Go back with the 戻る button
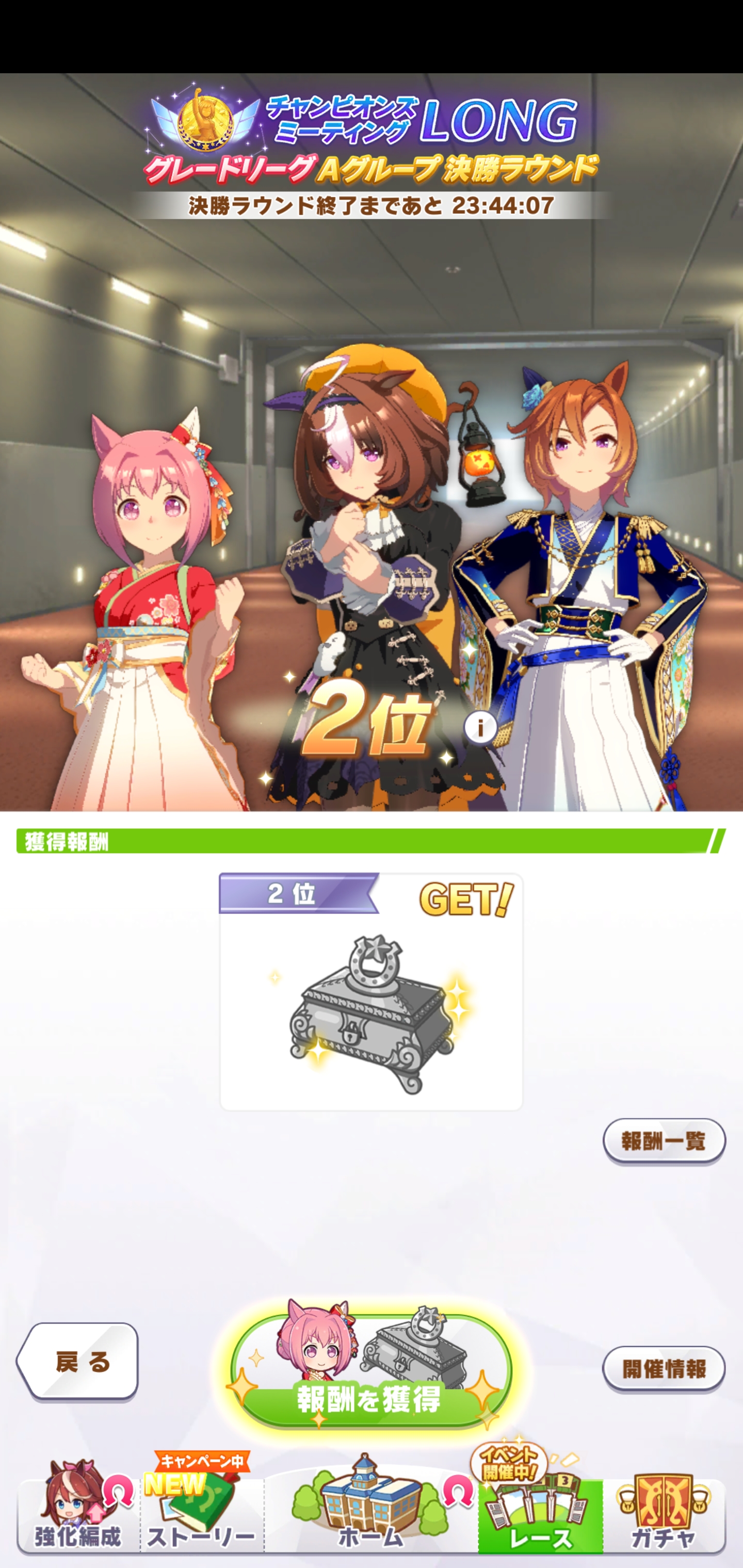 pyautogui.click(x=78, y=1361)
